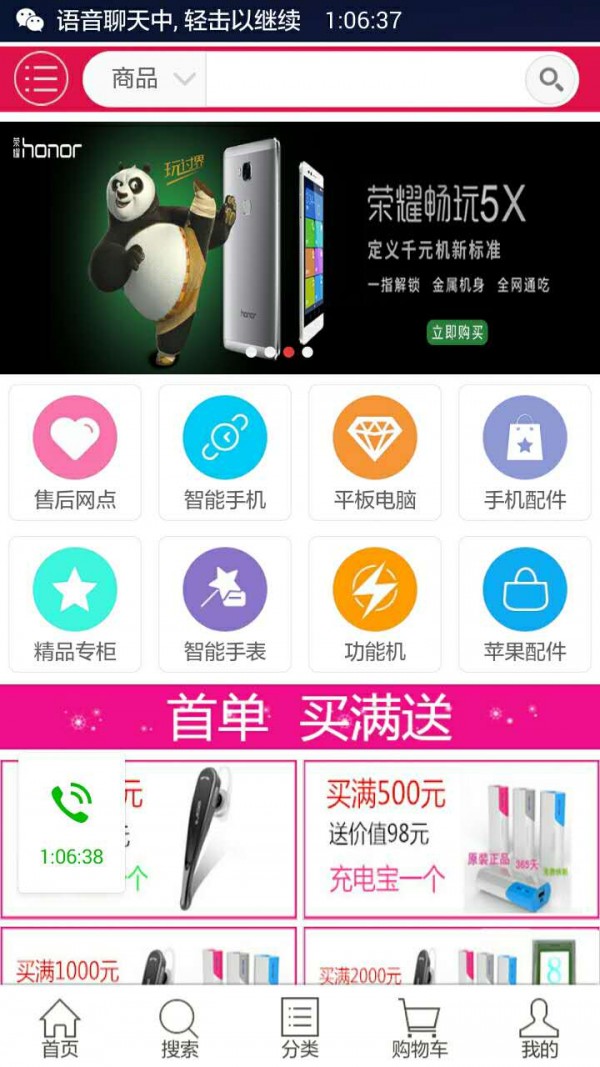The height and width of the screenshot is (1067, 600).
Task: Switch to the 分类 tab
Action: click(x=300, y=1027)
